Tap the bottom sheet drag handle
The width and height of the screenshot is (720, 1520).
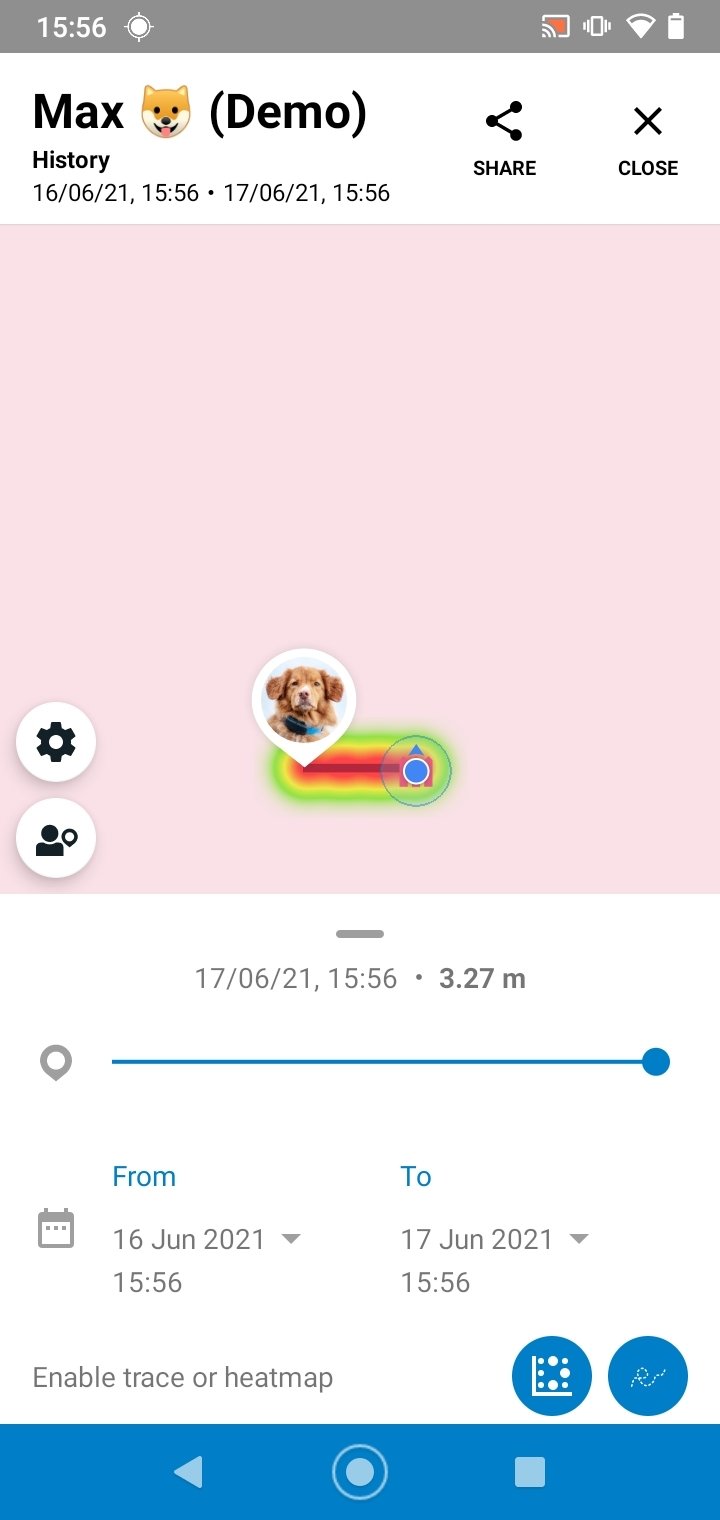pos(360,934)
